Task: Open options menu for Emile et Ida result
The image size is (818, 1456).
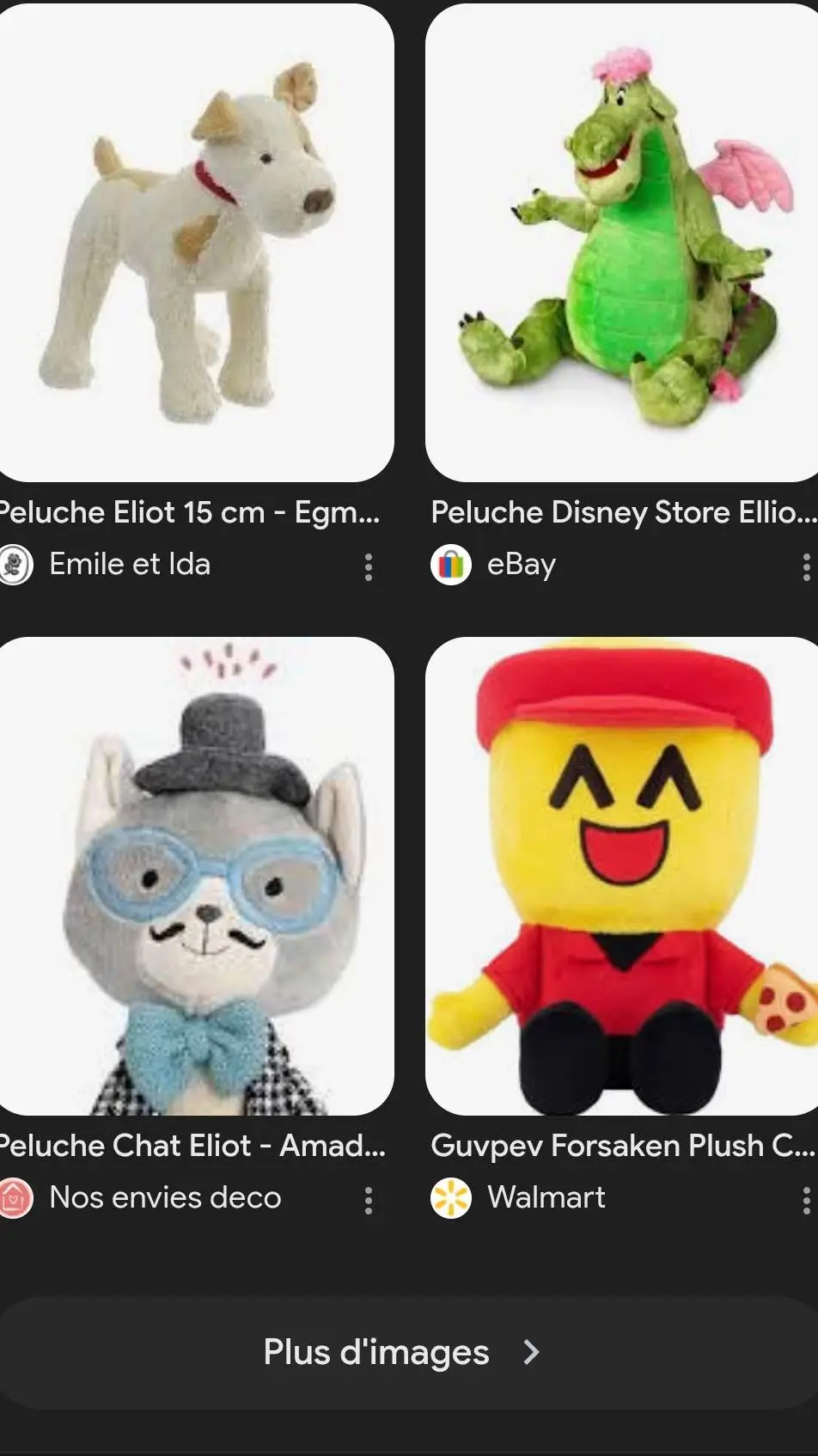Action: pos(369,566)
